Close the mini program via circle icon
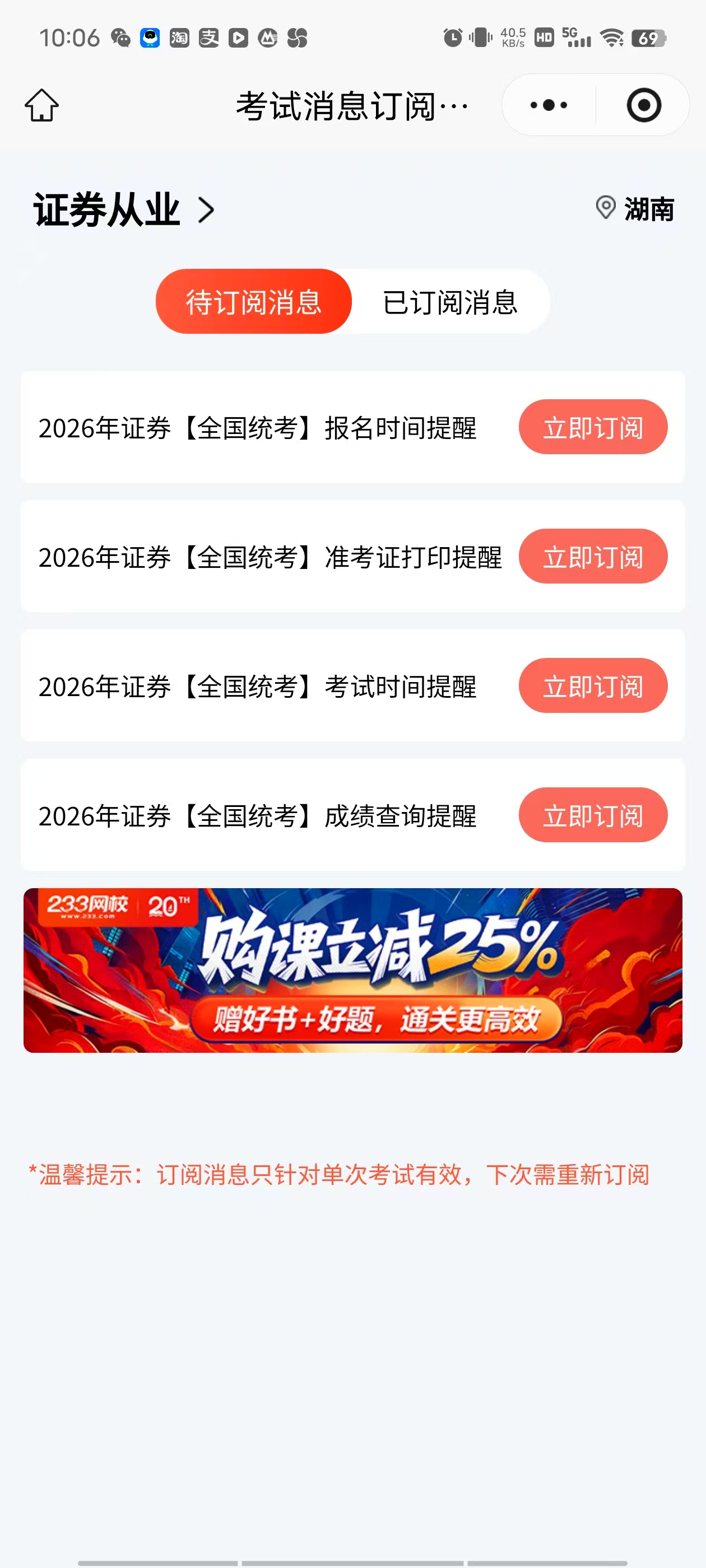Viewport: 706px width, 1568px height. [x=643, y=105]
